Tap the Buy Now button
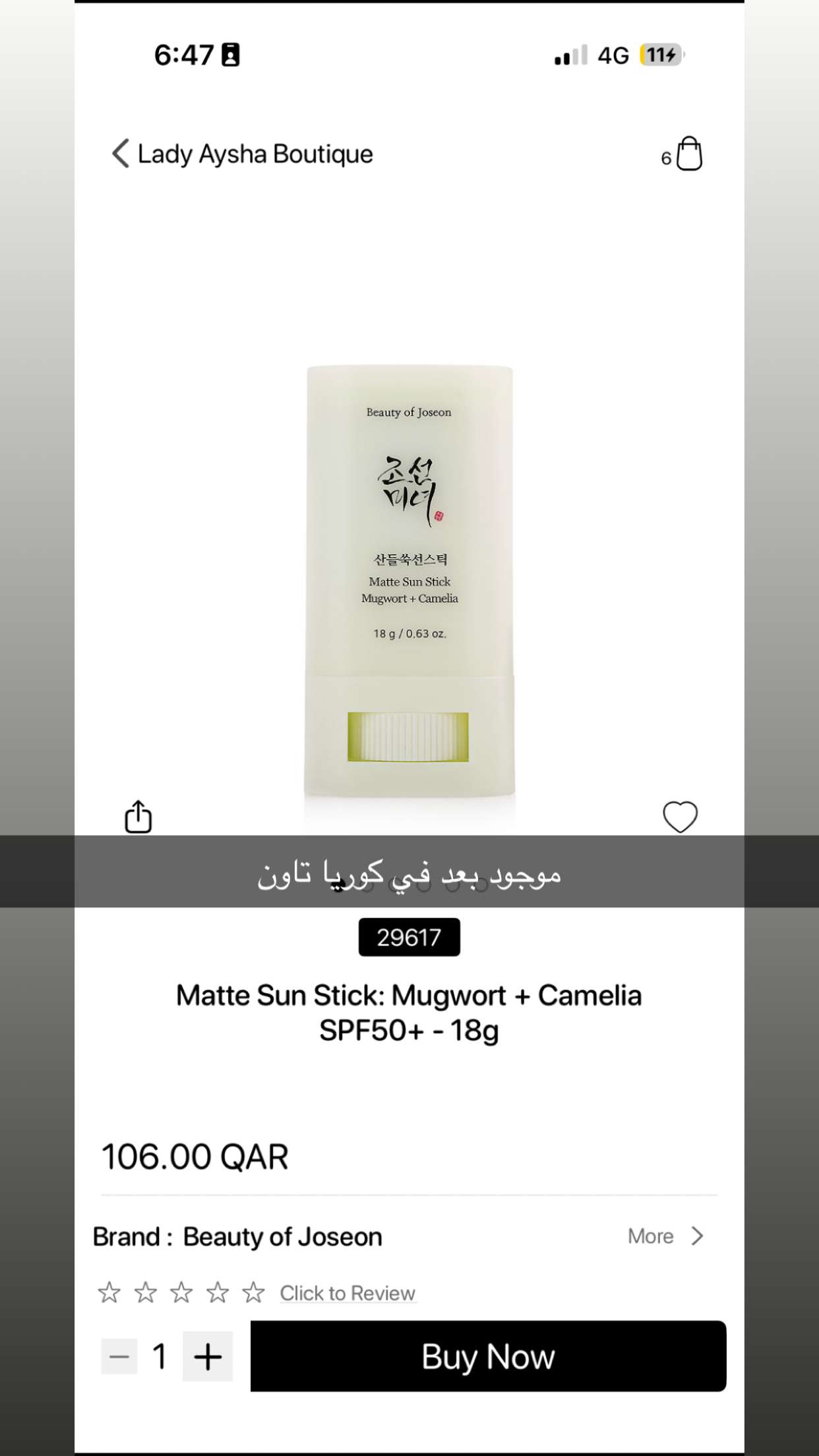819x1456 pixels. tap(489, 1356)
